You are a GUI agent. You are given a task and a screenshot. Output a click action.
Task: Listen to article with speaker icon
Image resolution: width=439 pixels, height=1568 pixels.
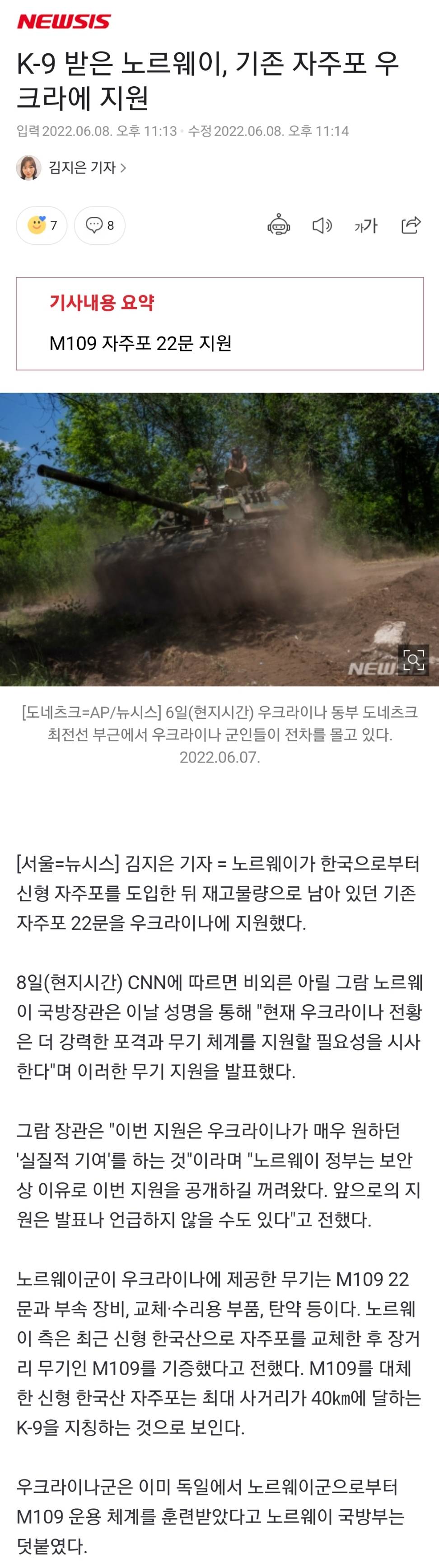(x=322, y=226)
